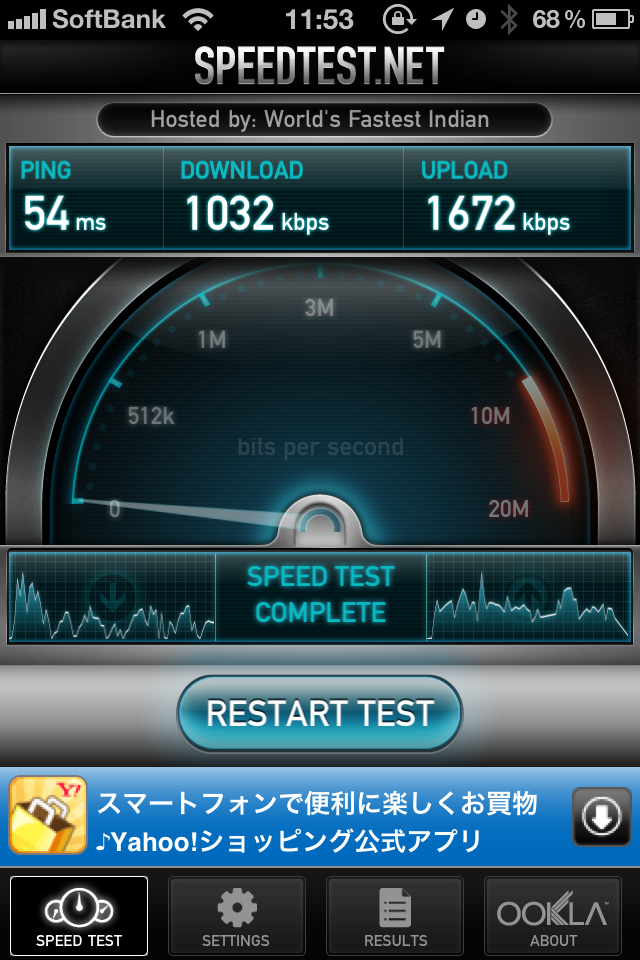Switch to the Settings tab
This screenshot has width=640, height=960.
tap(236, 916)
